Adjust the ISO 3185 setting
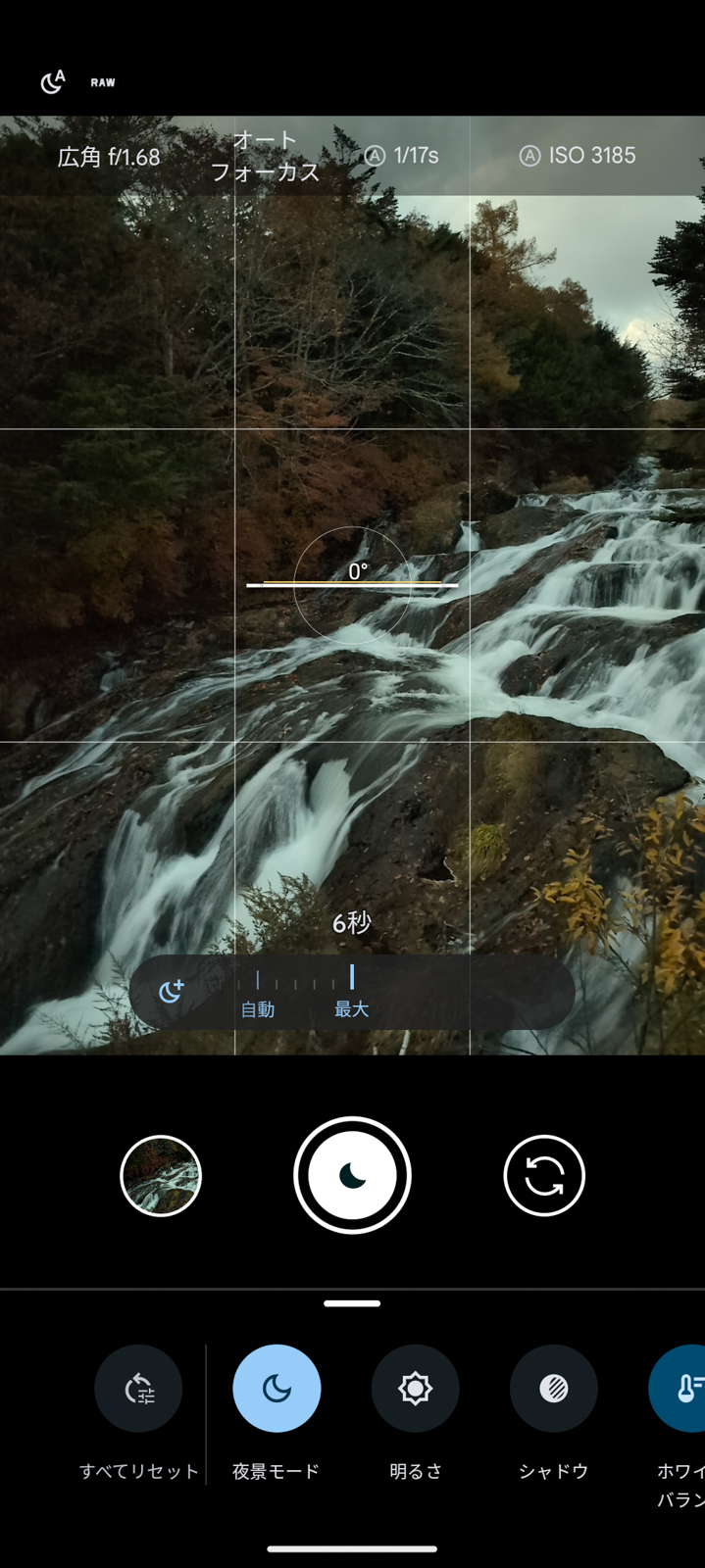 tap(579, 156)
